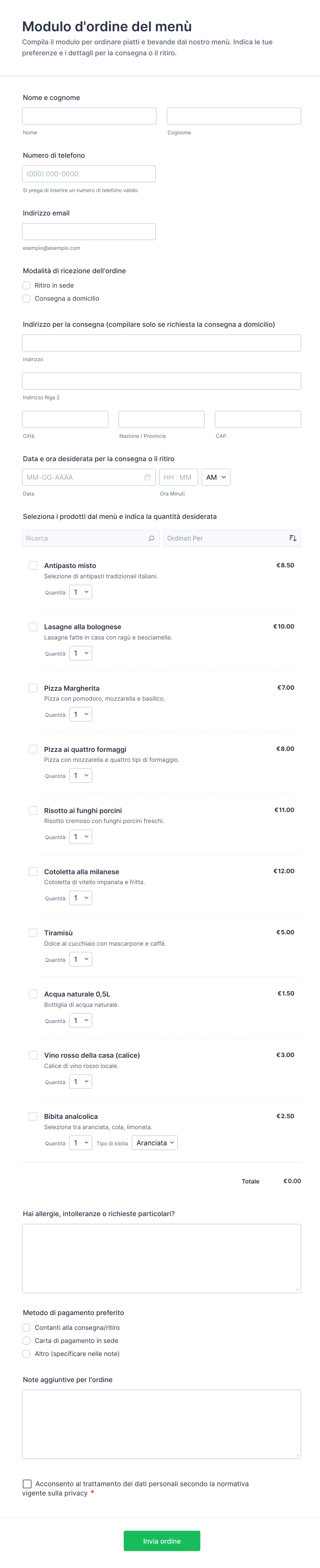Select Consegna a domicilio option

point(26,299)
